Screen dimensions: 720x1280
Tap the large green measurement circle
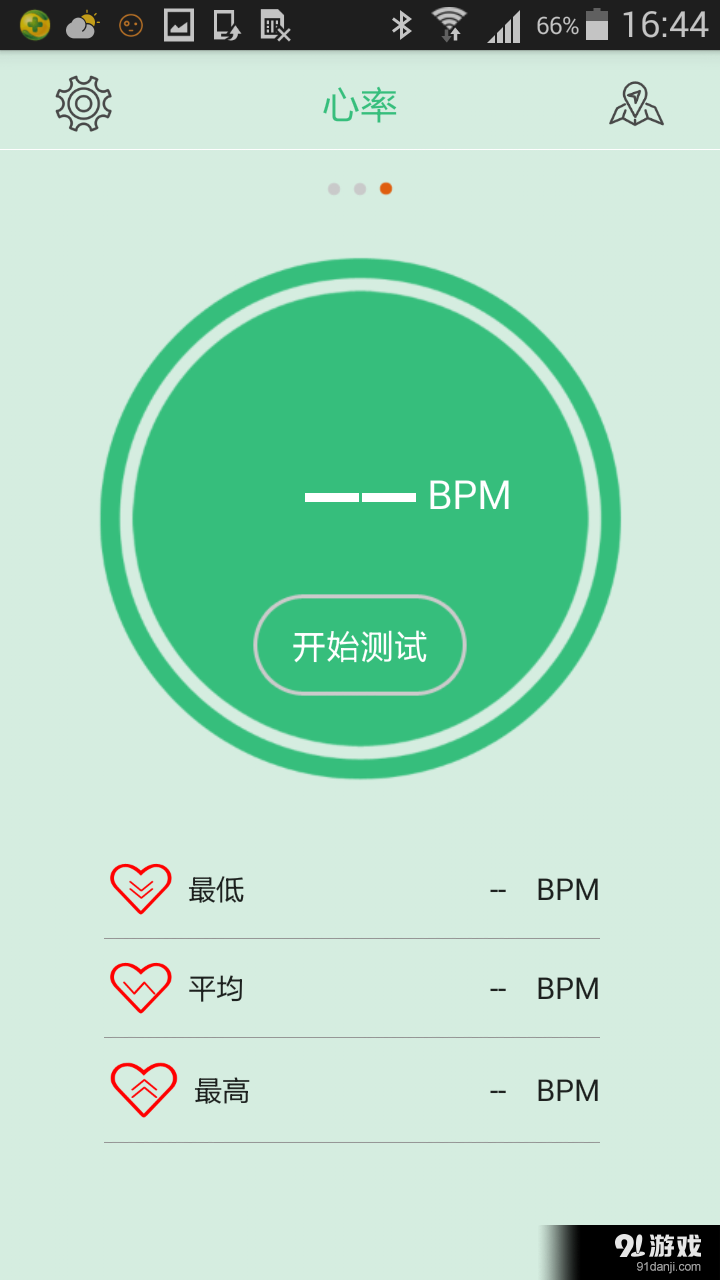[359, 380]
